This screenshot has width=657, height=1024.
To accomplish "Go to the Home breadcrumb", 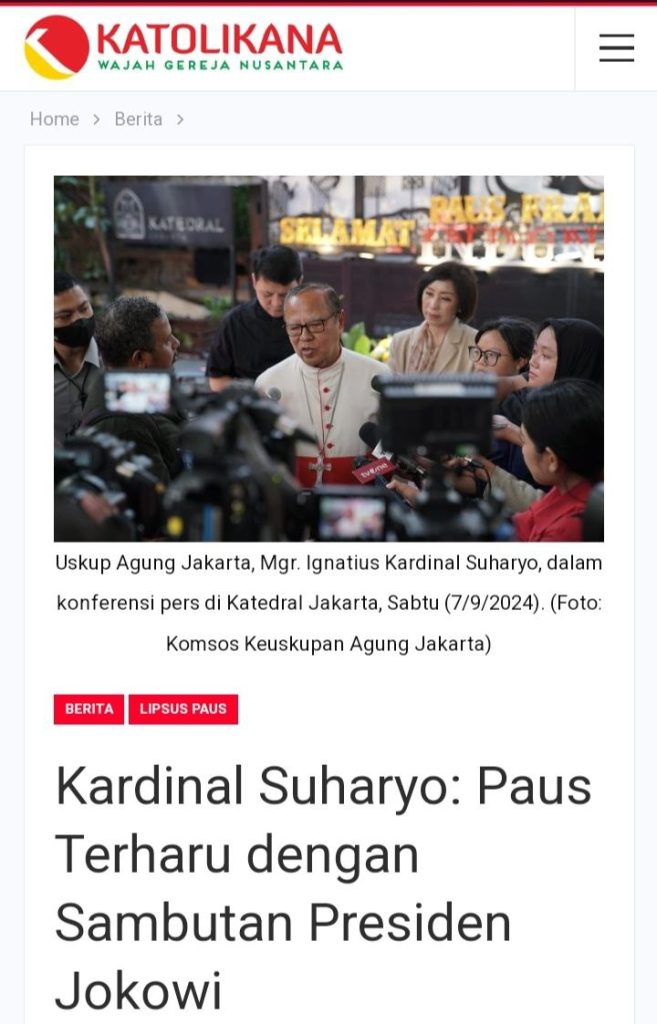I will (x=54, y=119).
